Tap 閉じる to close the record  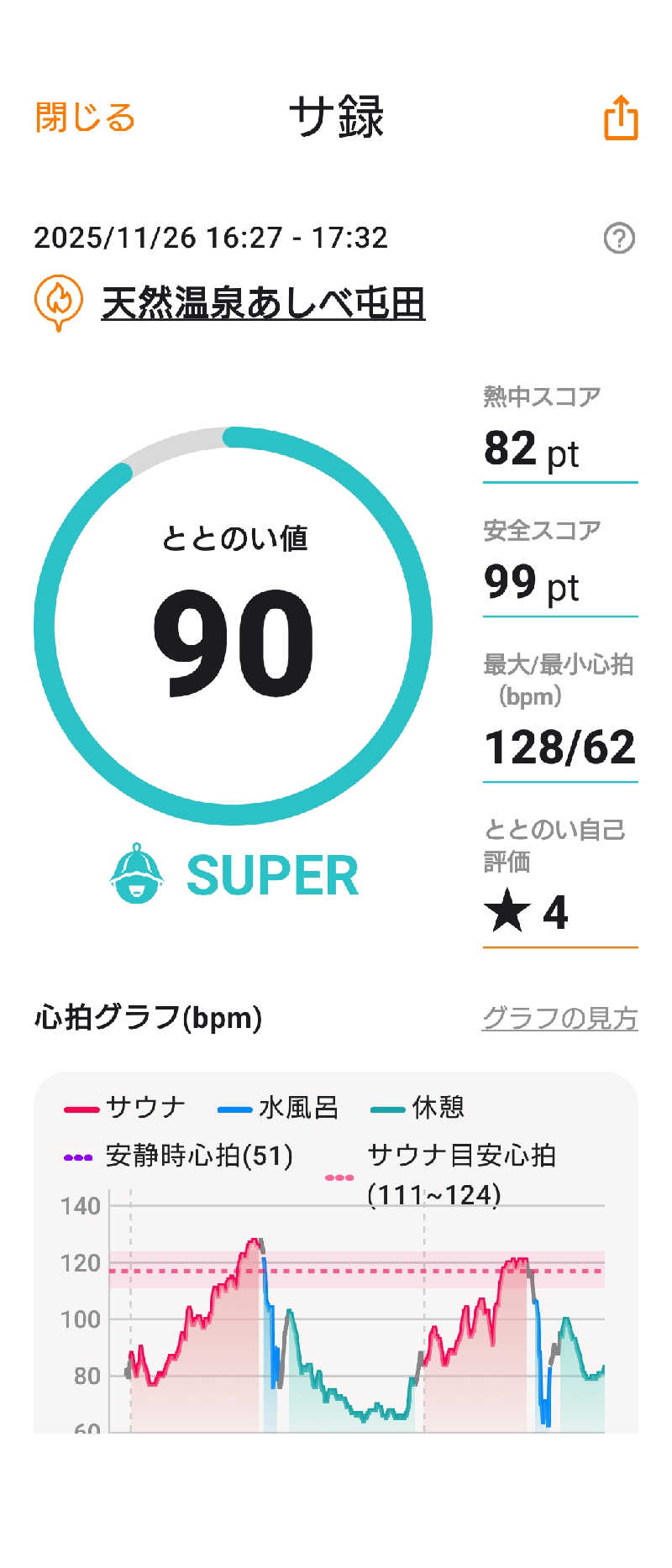tap(85, 118)
